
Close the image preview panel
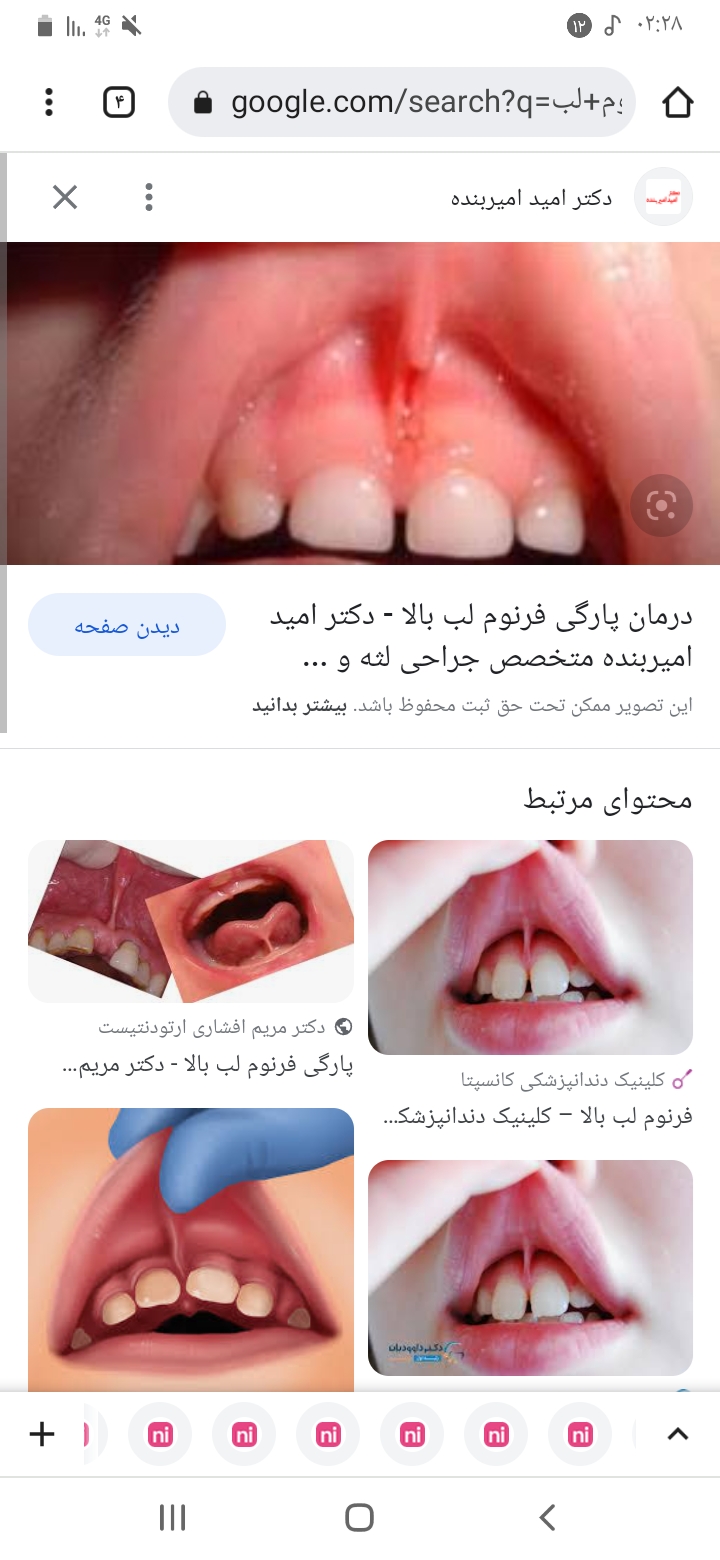click(65, 197)
